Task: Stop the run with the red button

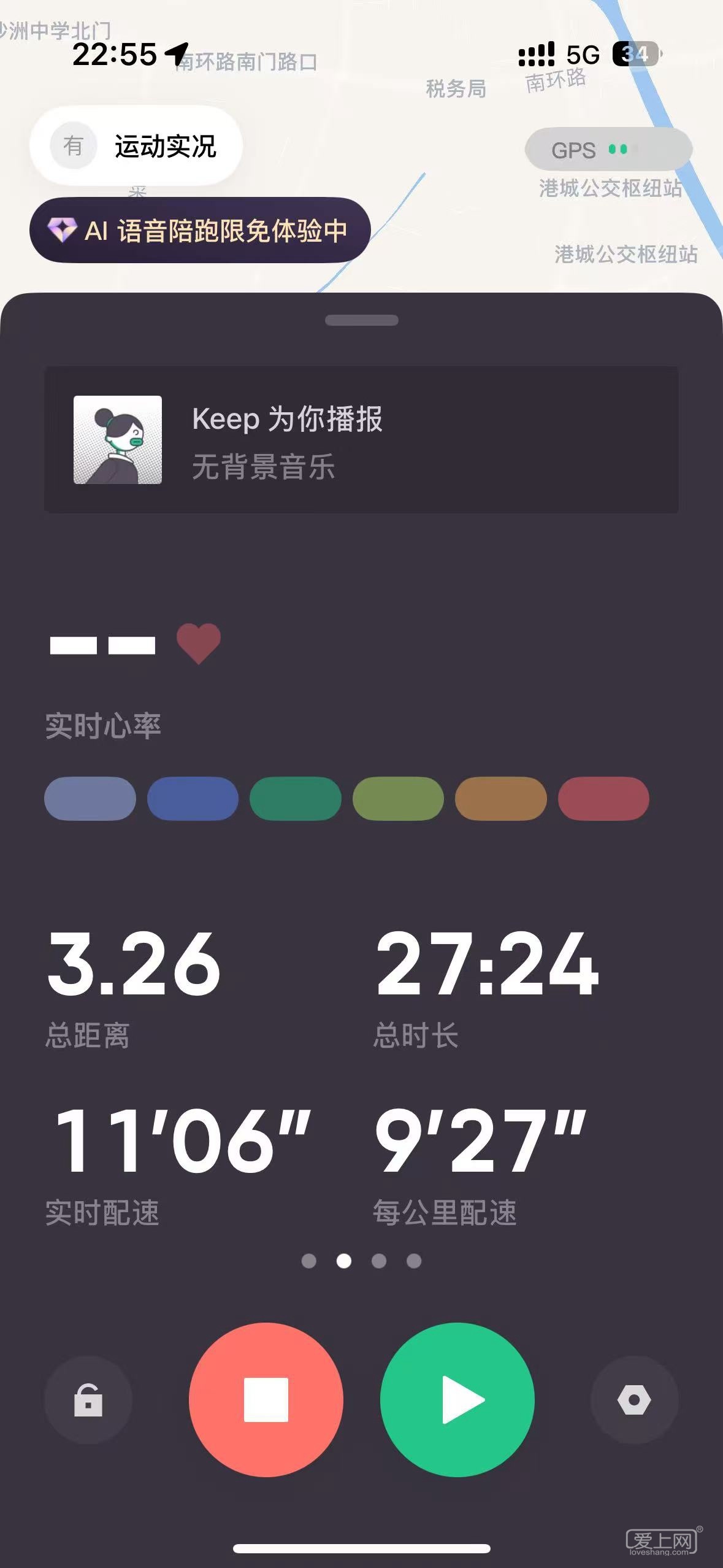Action: [x=266, y=1399]
